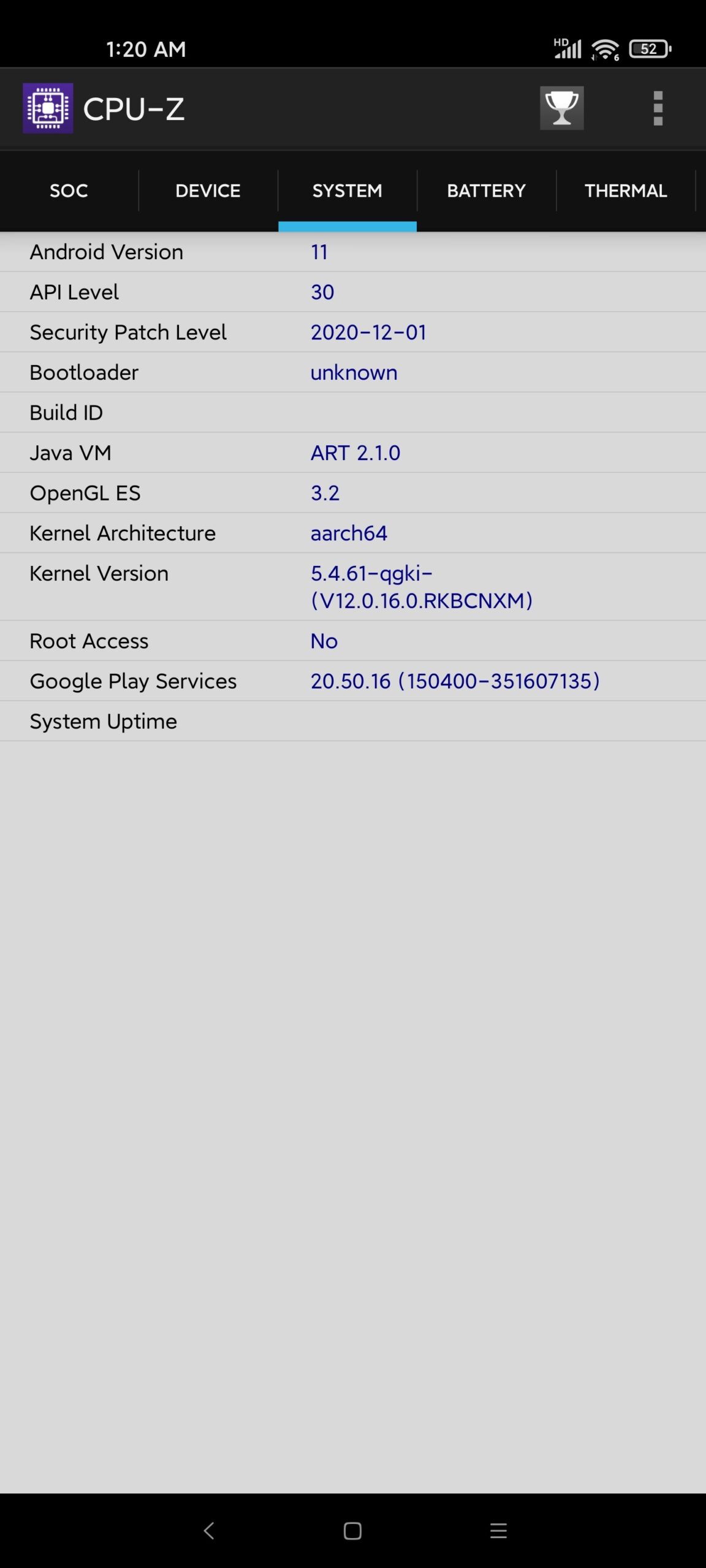Open the Battery tab
Image resolution: width=706 pixels, height=1568 pixels.
coord(486,191)
